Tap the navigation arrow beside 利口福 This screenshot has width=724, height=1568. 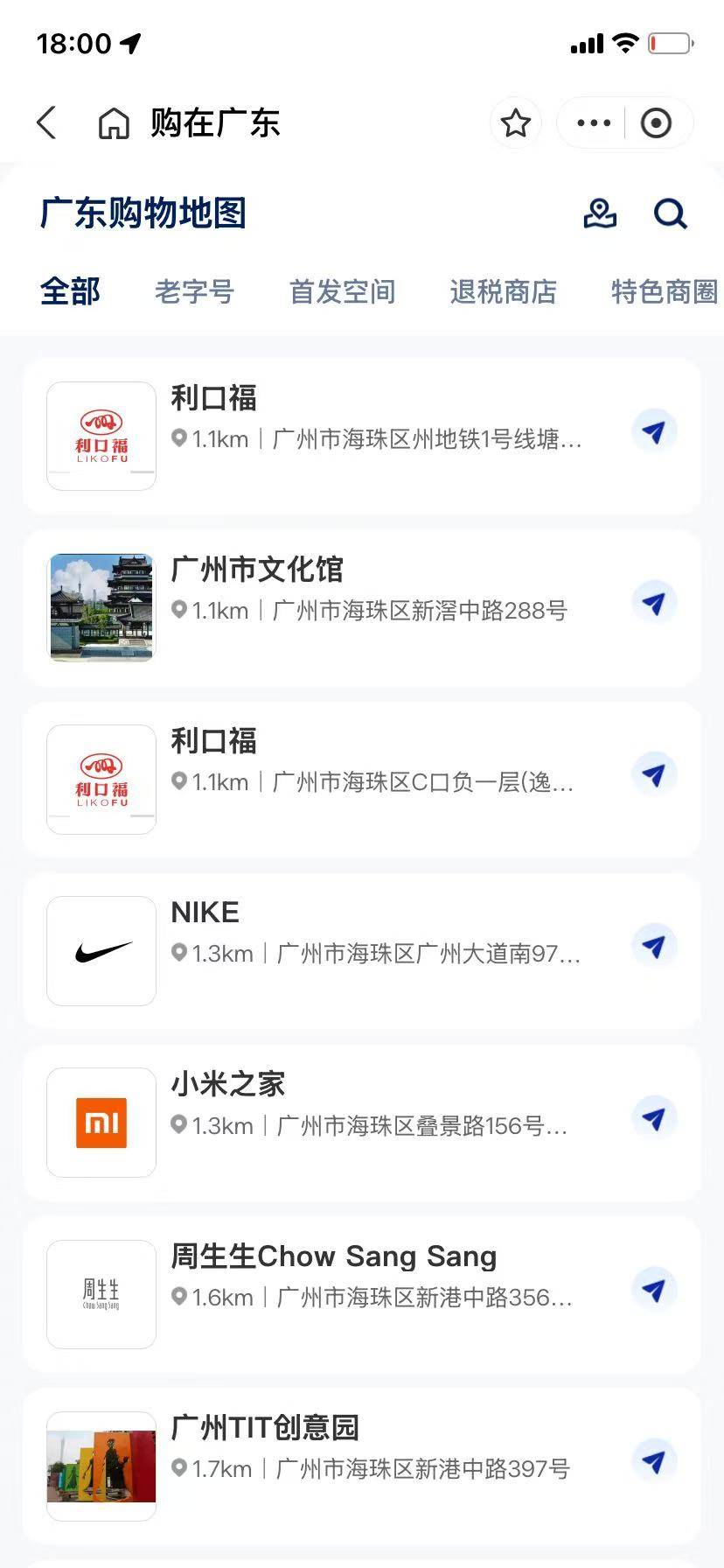652,430
